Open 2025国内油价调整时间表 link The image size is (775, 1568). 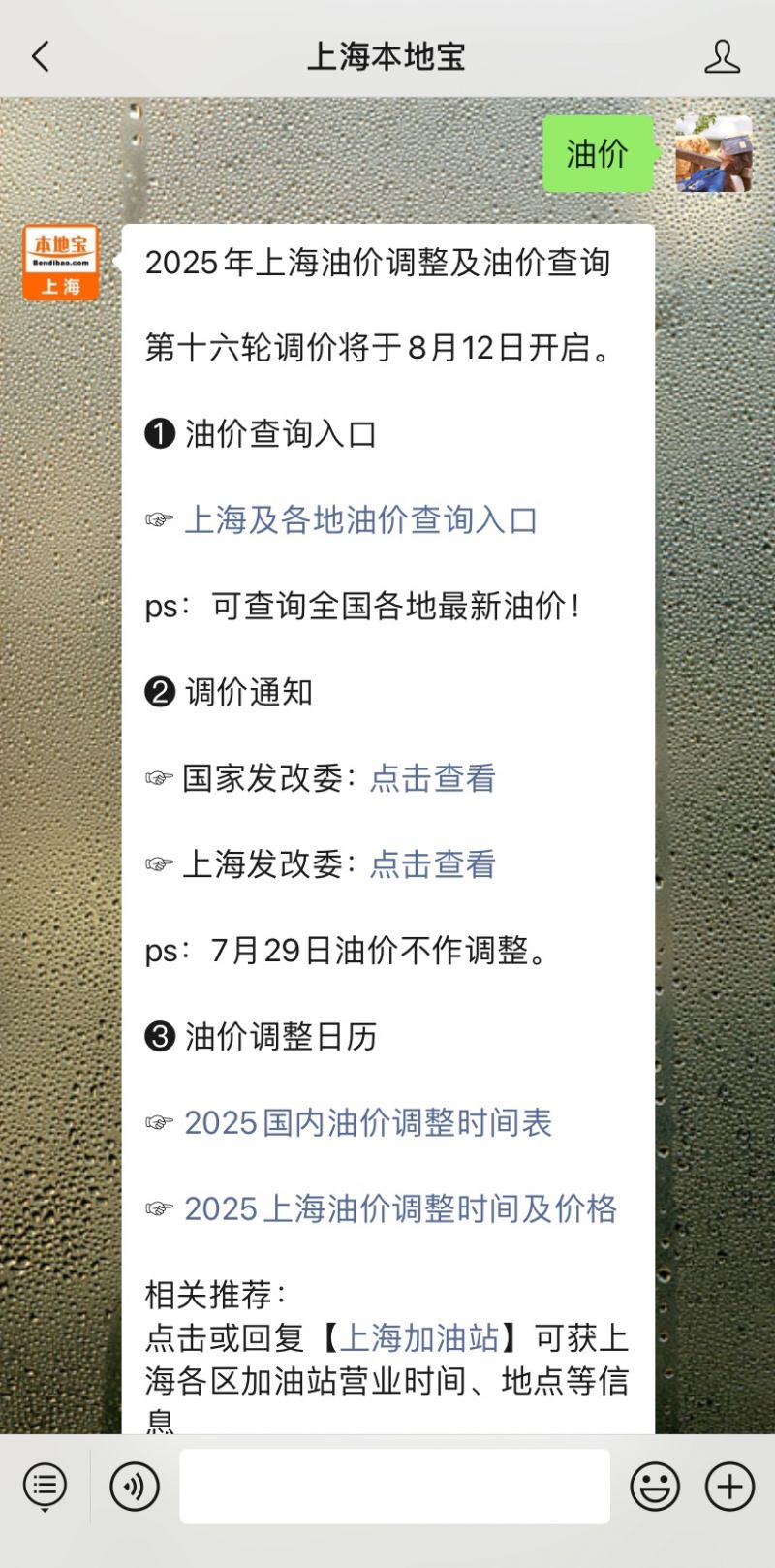pos(368,1123)
